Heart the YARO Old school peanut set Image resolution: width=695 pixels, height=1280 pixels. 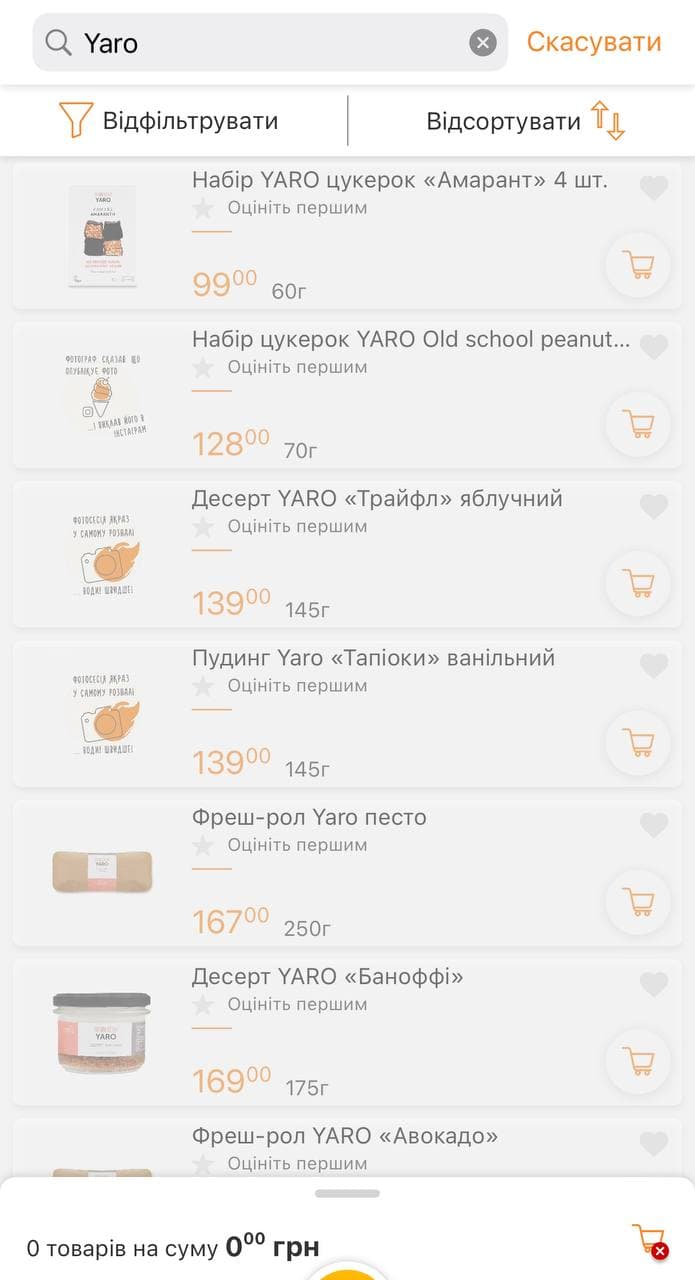(654, 347)
